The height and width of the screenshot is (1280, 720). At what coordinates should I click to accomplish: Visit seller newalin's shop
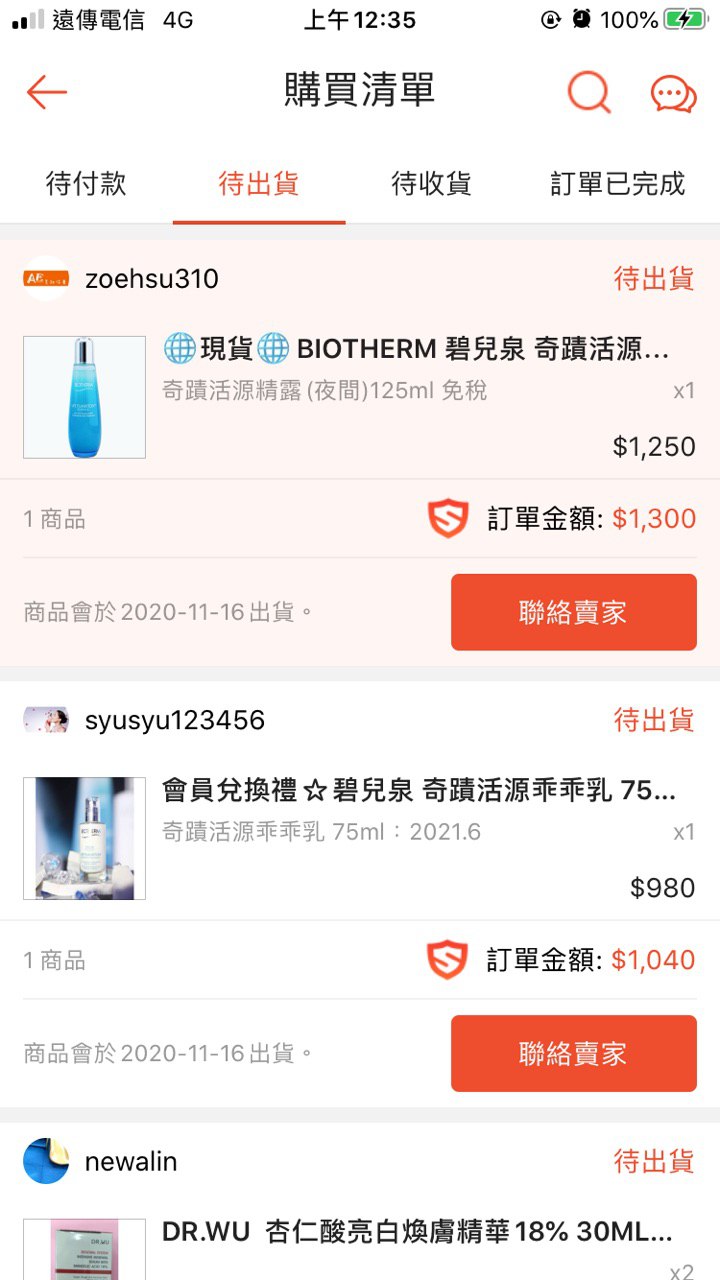(x=130, y=1162)
